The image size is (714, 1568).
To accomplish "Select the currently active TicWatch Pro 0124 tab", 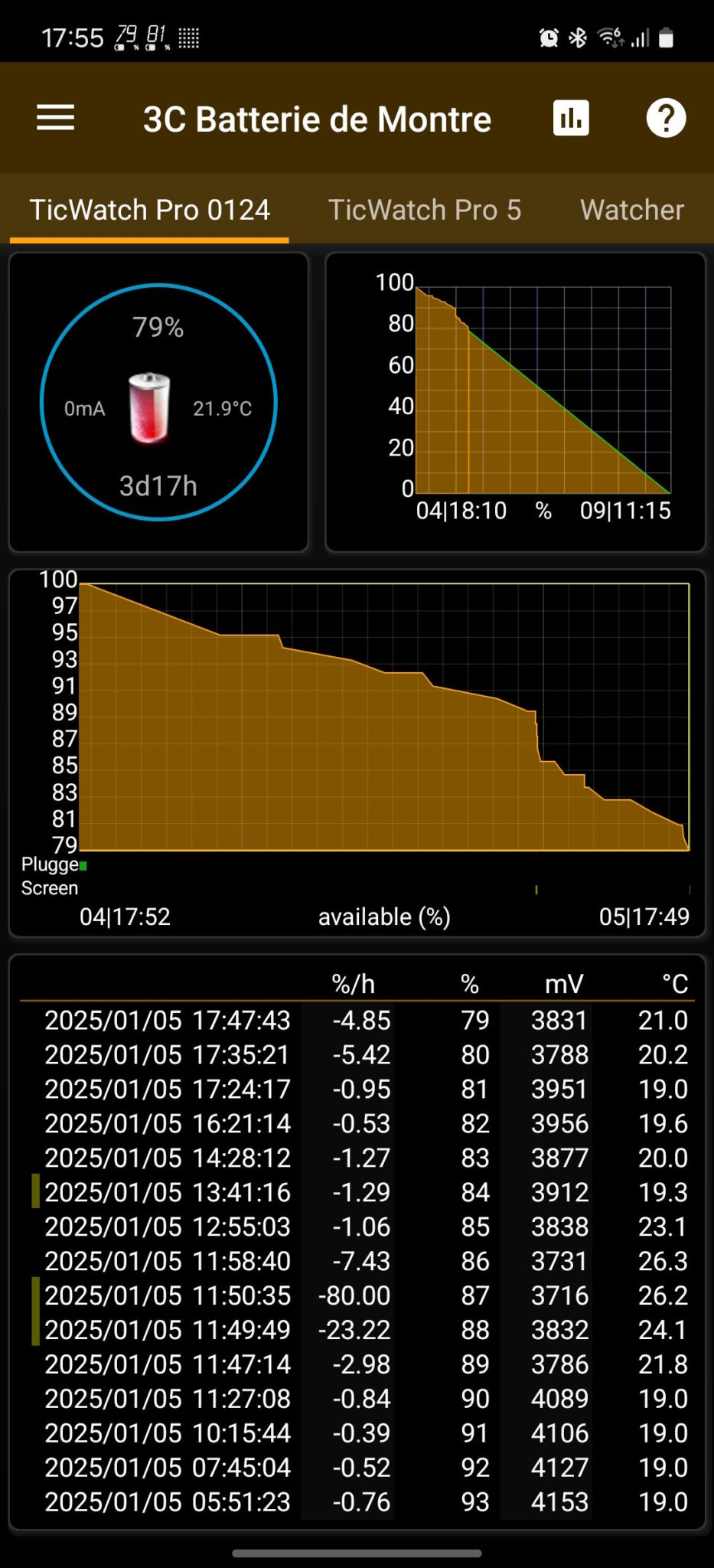I will pyautogui.click(x=149, y=210).
